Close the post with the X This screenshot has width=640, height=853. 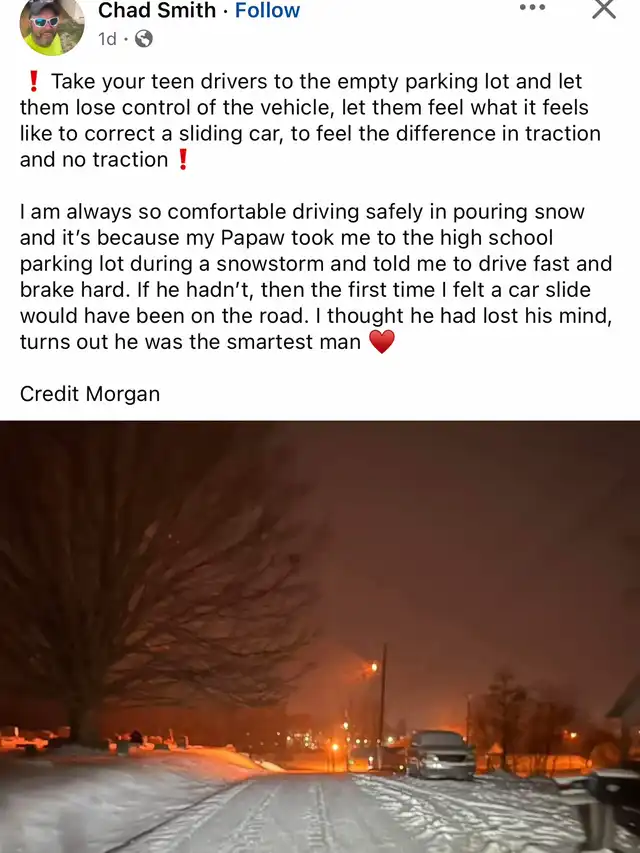pyautogui.click(x=604, y=8)
